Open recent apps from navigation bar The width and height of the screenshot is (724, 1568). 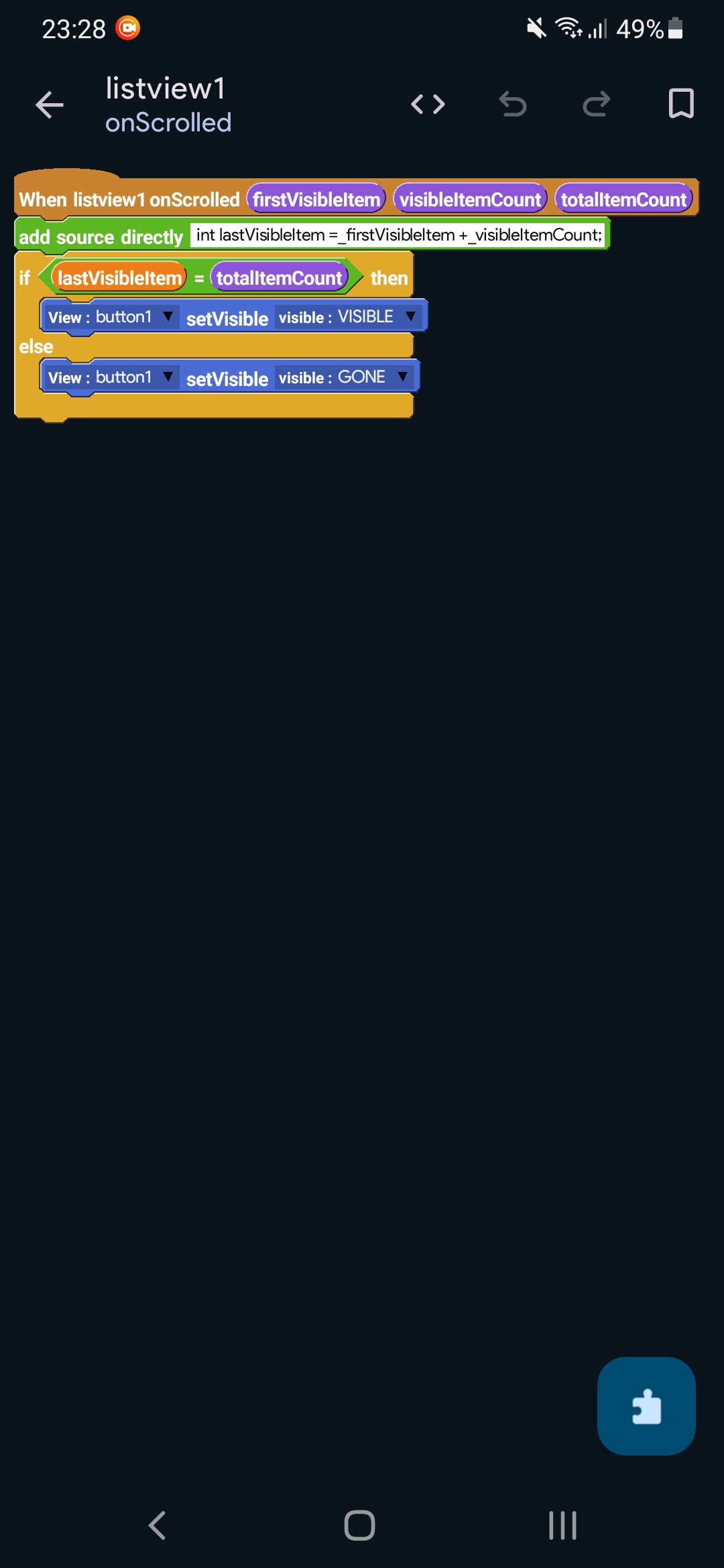562,1526
